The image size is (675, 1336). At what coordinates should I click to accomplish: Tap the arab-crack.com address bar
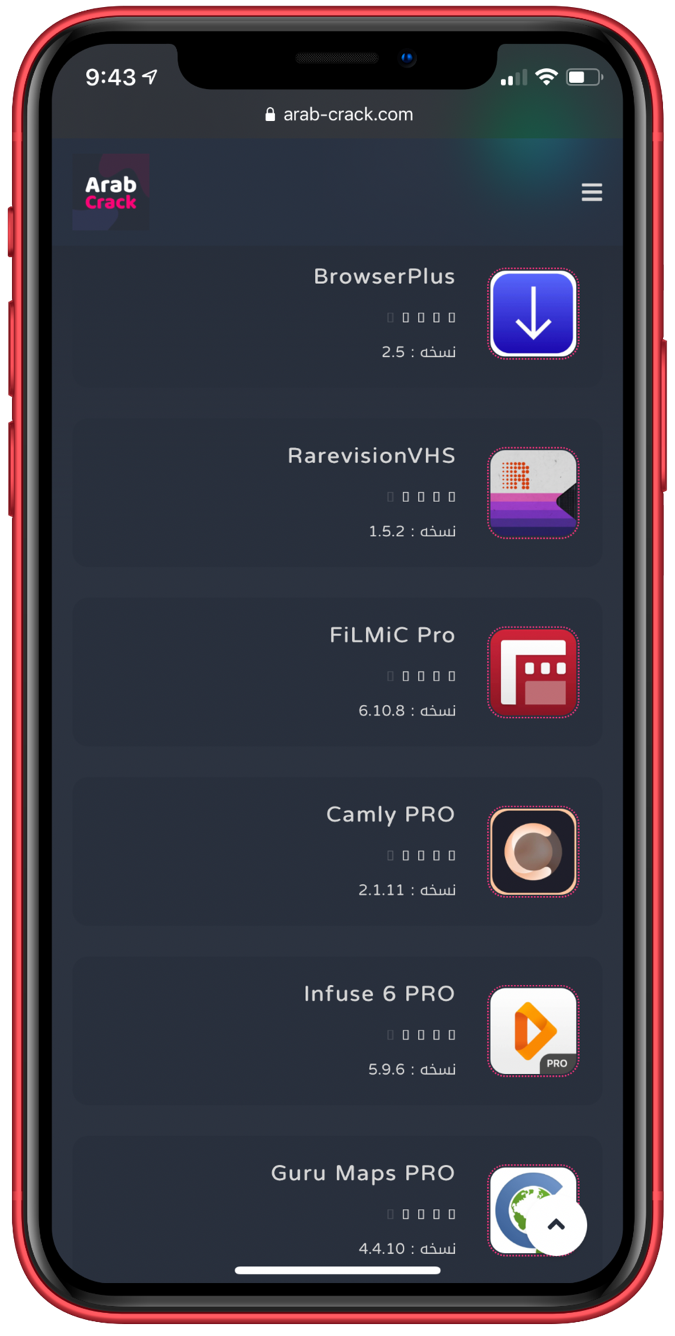coord(338,114)
